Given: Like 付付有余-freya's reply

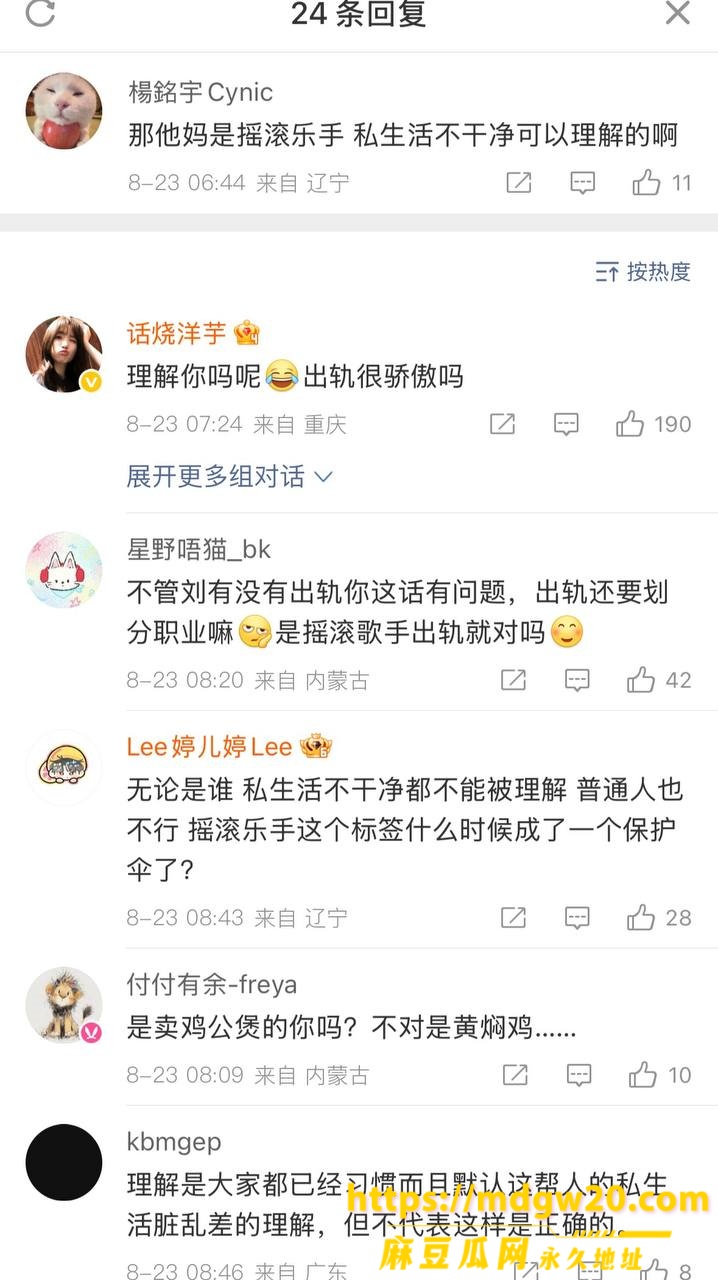Looking at the screenshot, I should click(x=661, y=1075).
